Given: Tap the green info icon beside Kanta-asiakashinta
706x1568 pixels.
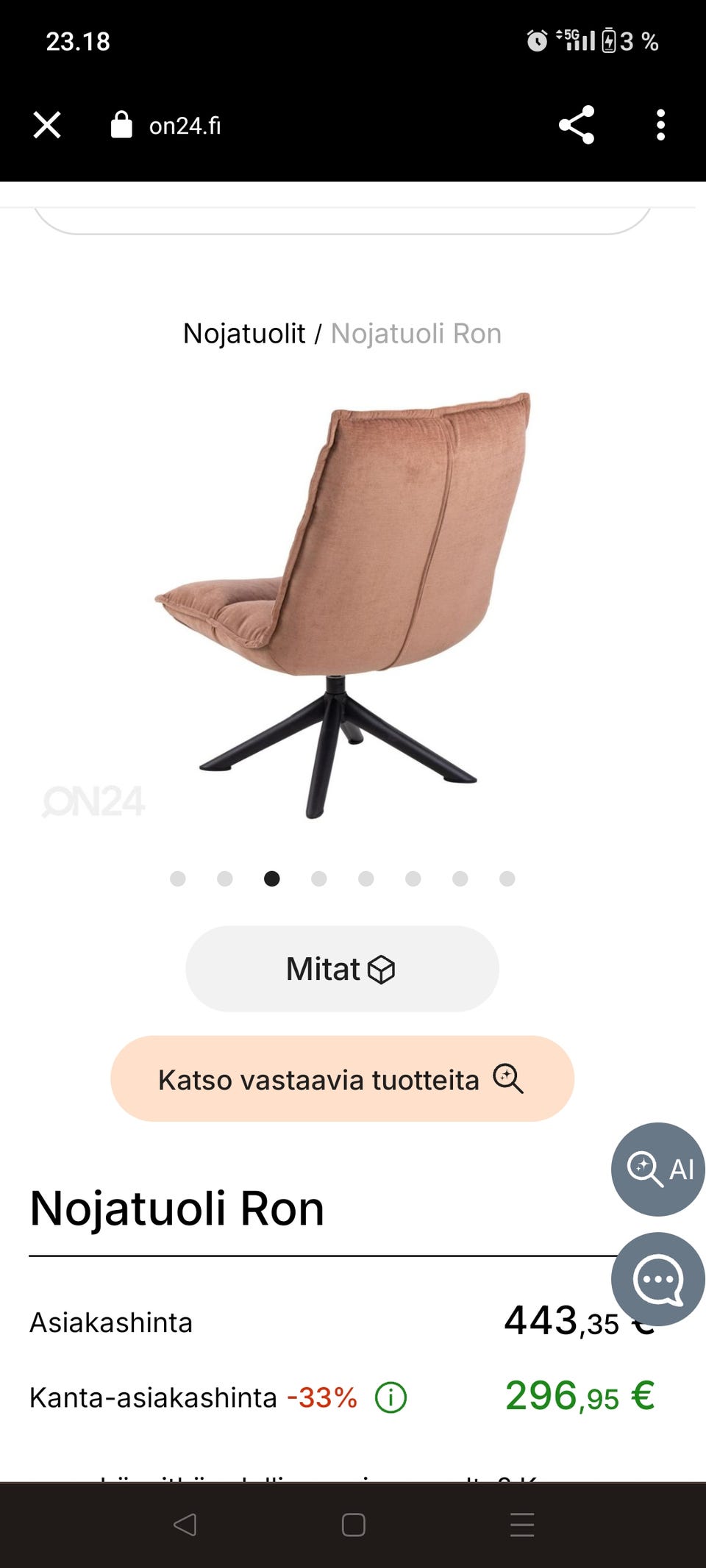Looking at the screenshot, I should pos(391,1395).
